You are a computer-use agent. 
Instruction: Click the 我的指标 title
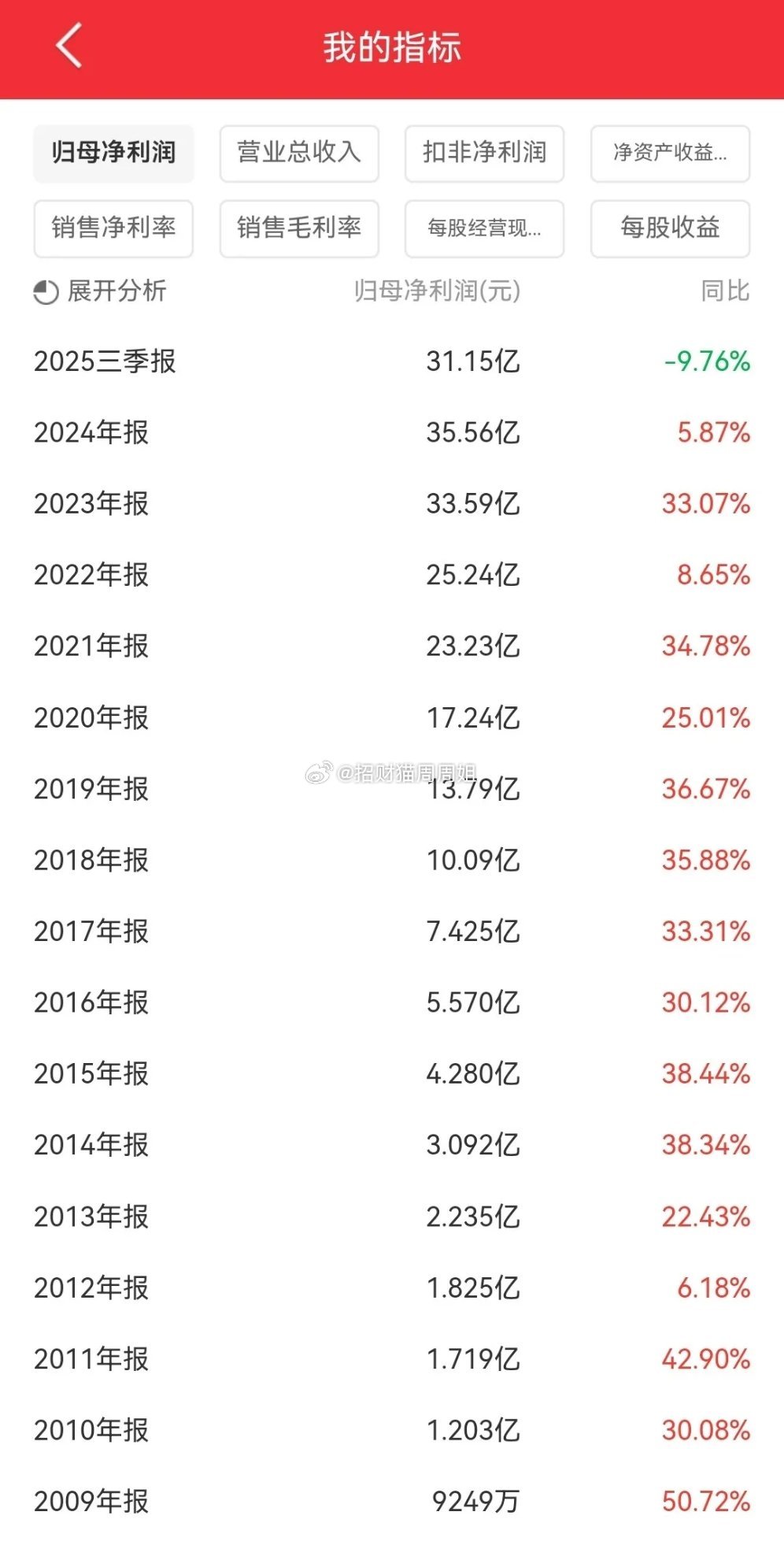tap(392, 47)
